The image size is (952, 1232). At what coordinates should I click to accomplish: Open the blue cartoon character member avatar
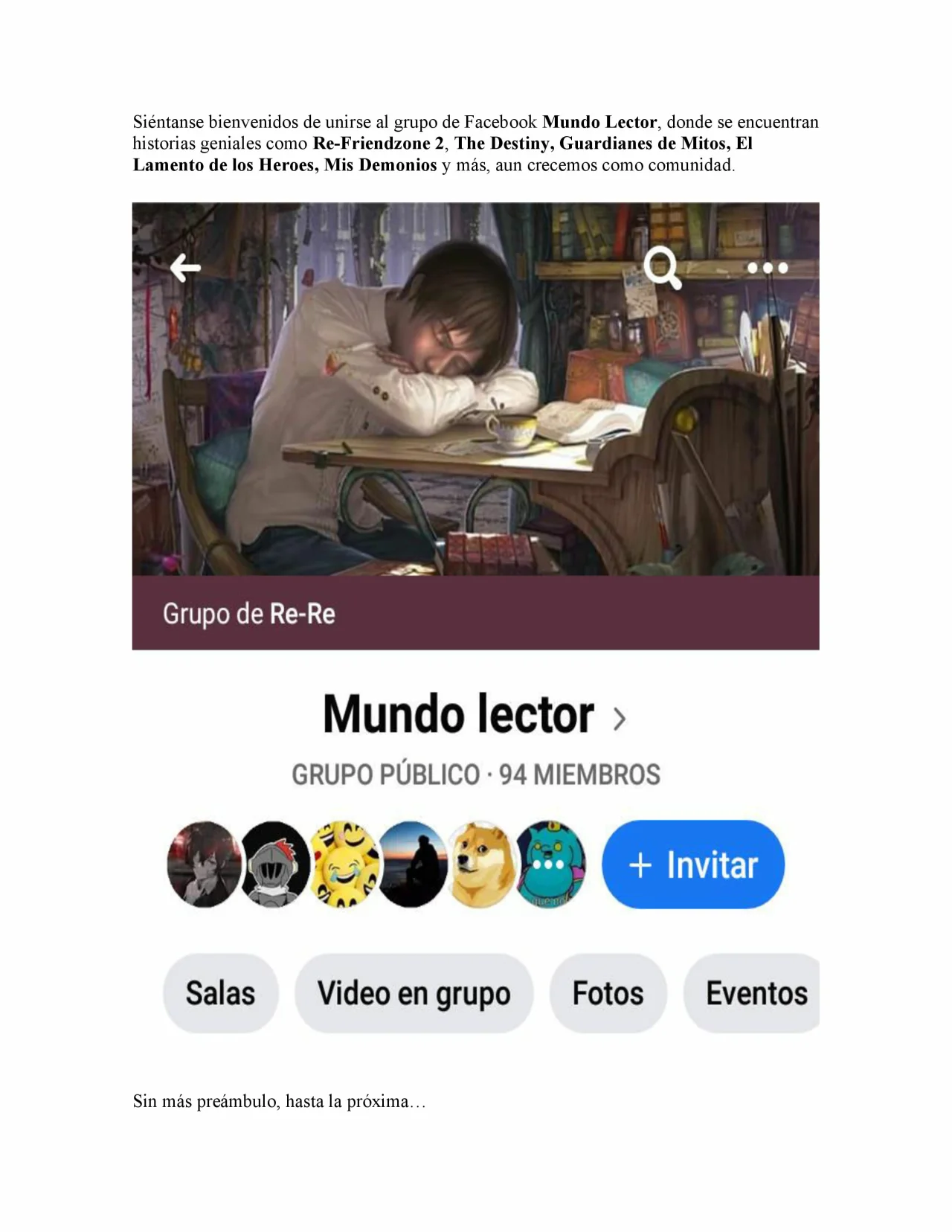[550, 865]
